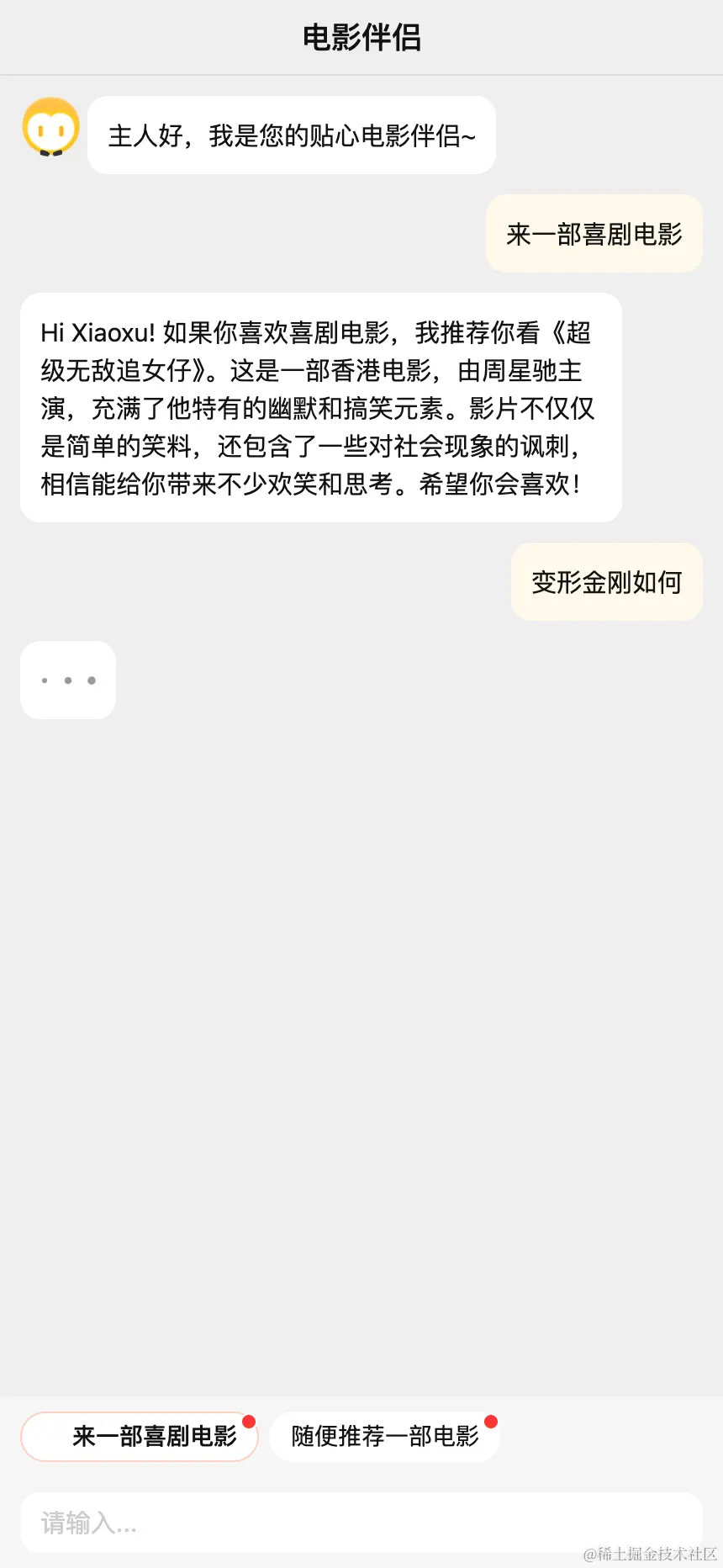The image size is (723, 1568).
Task: Focus the 请输入... message input field
Action: 361,1523
